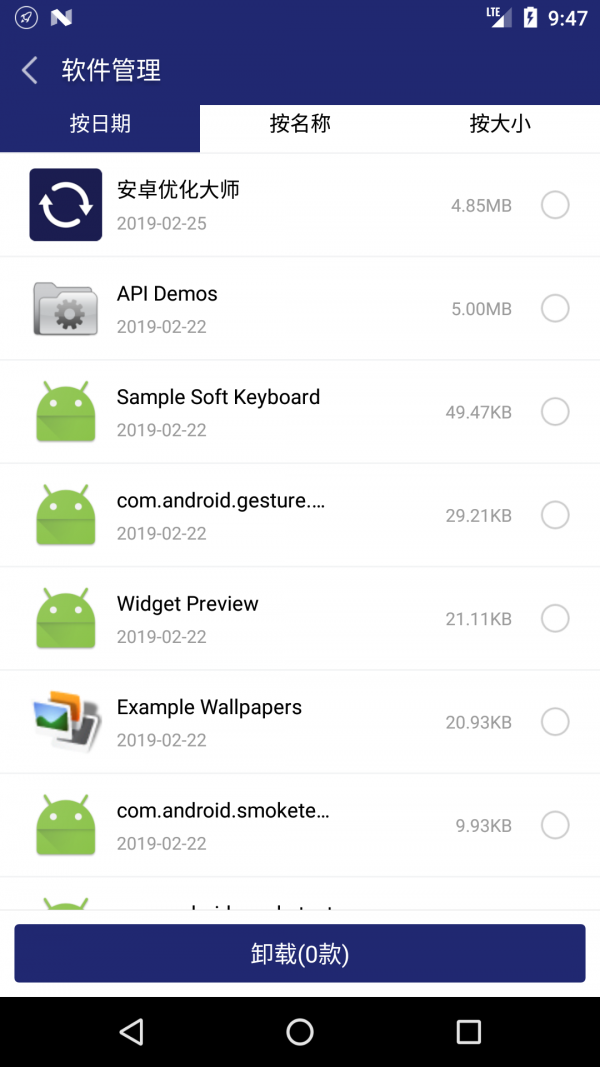Open the recent apps overview
This screenshot has width=600, height=1067.
click(x=468, y=1032)
